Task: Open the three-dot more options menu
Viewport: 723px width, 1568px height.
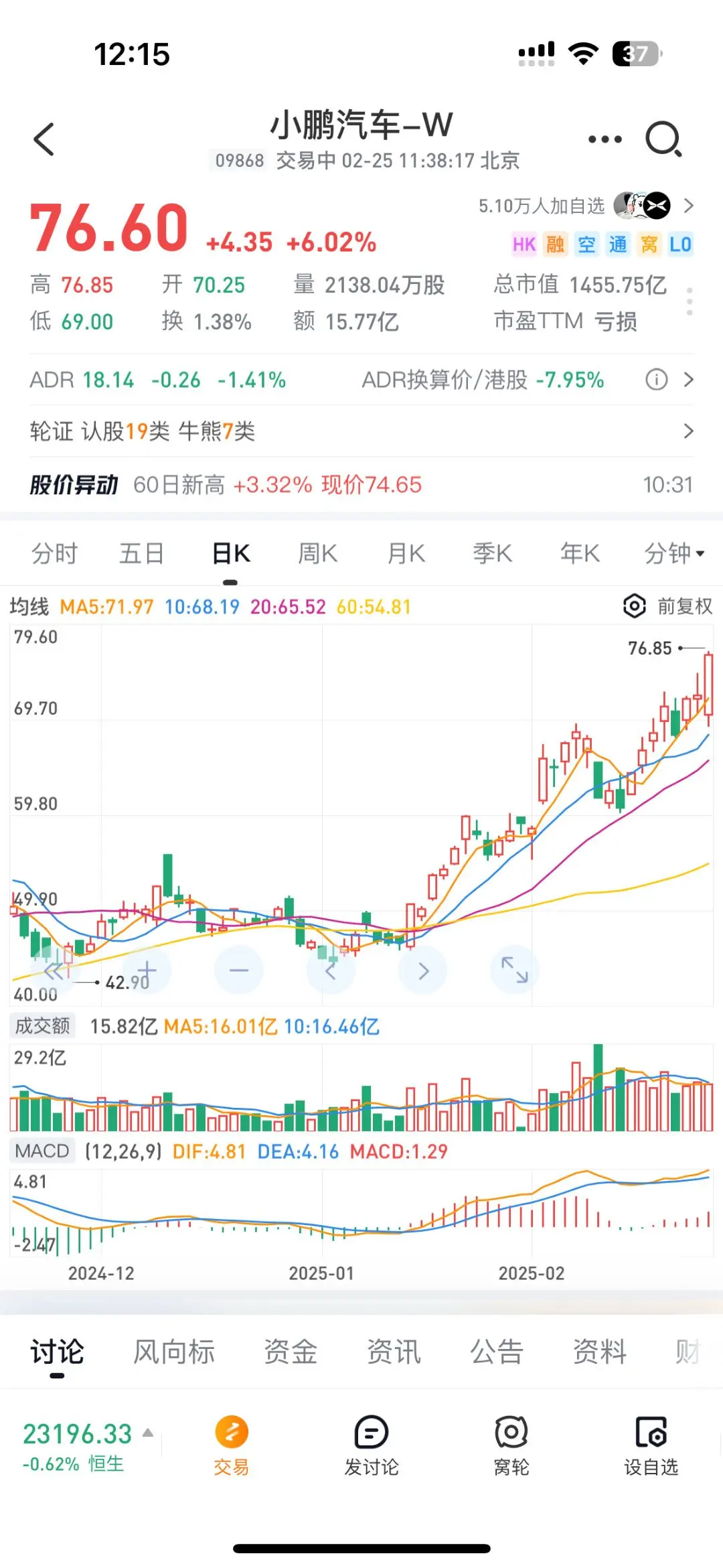Action: click(605, 139)
